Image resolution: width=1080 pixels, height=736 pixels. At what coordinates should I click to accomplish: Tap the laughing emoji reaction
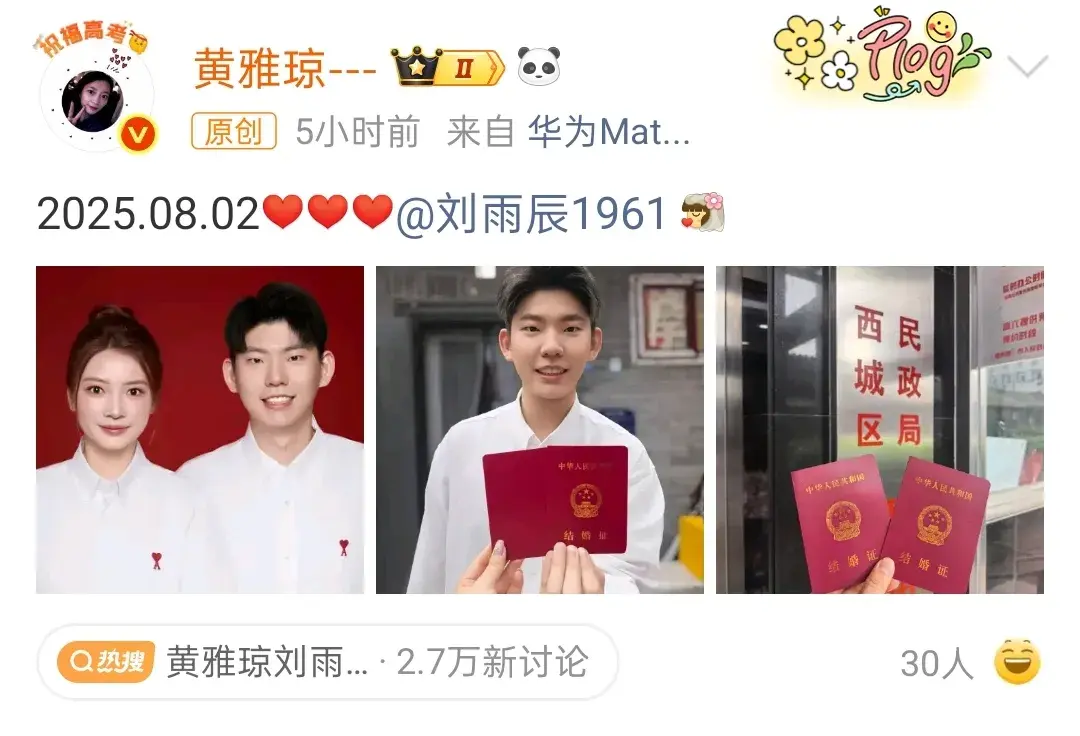tap(1017, 663)
